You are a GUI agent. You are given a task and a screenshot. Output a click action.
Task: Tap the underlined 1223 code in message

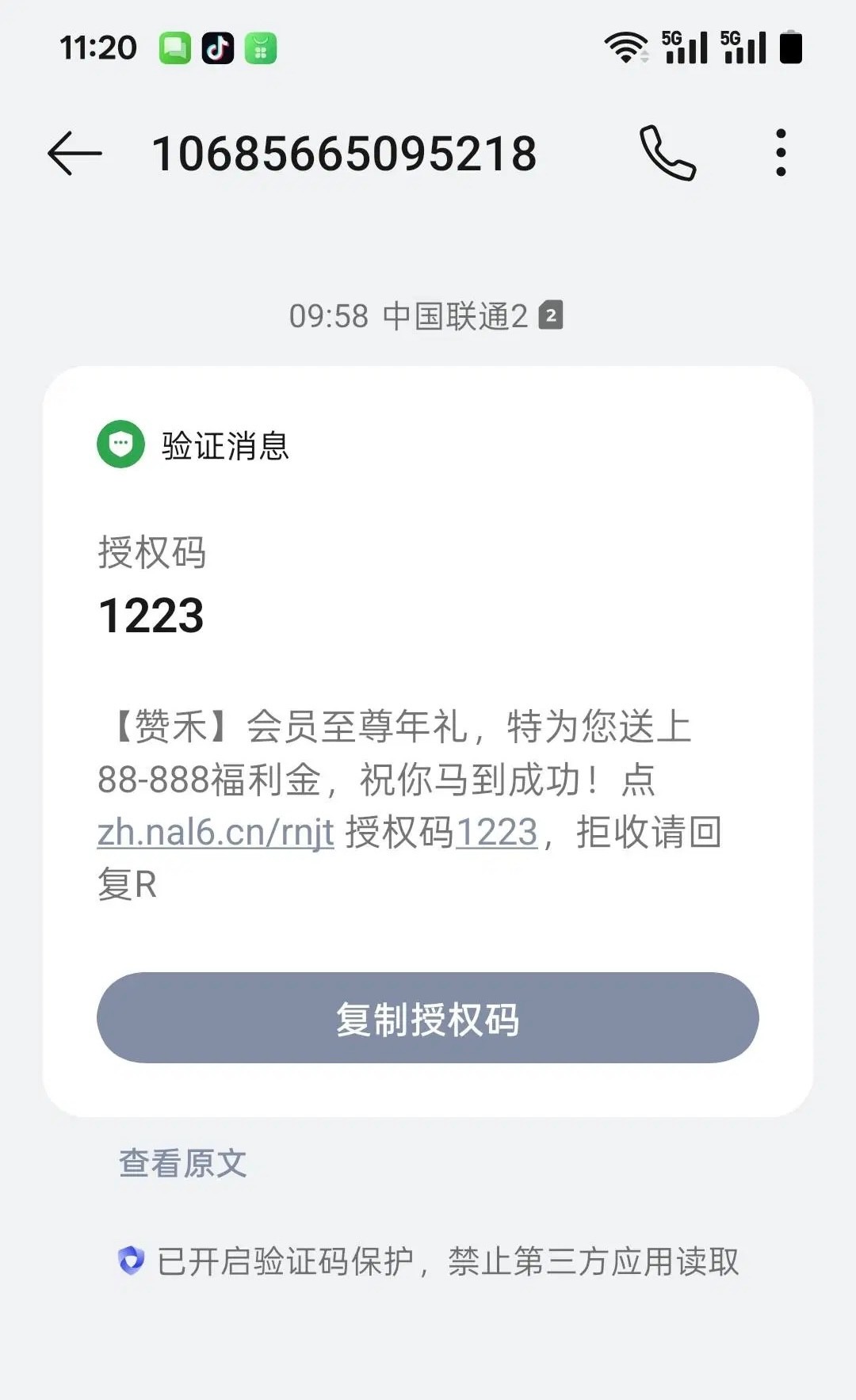pyautogui.click(x=497, y=833)
